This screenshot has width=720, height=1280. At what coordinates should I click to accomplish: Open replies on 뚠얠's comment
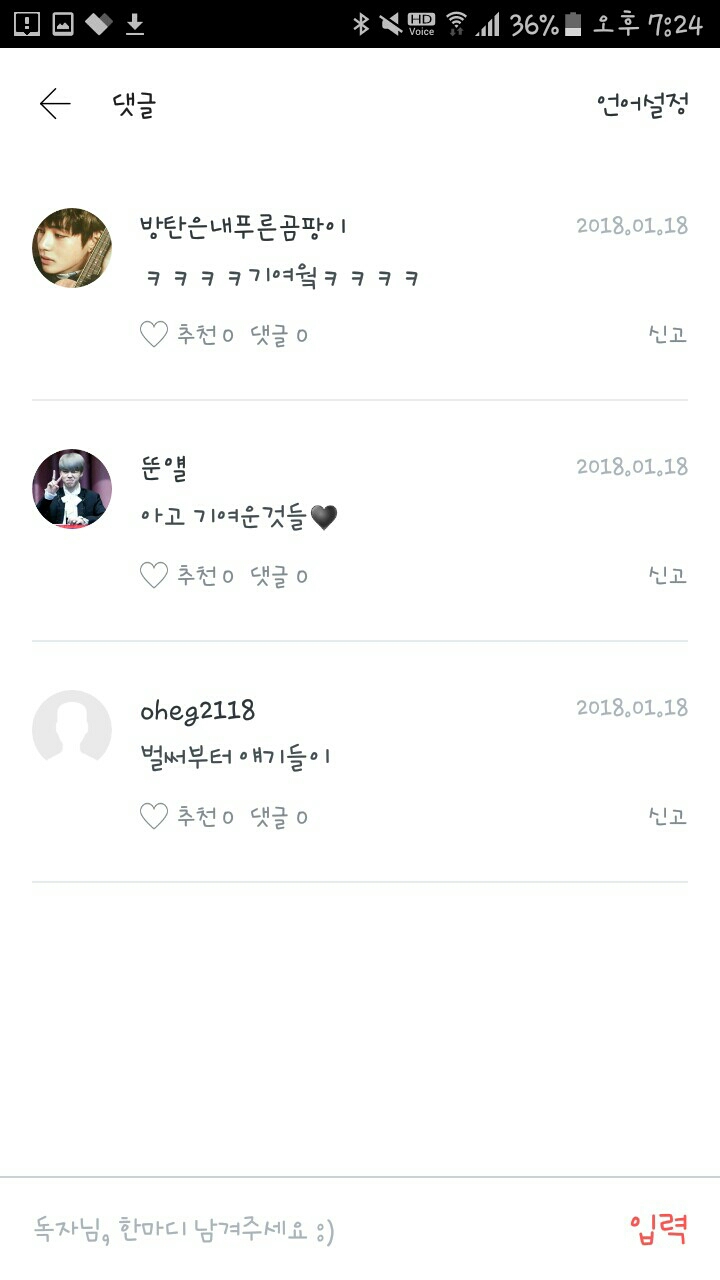click(x=279, y=576)
